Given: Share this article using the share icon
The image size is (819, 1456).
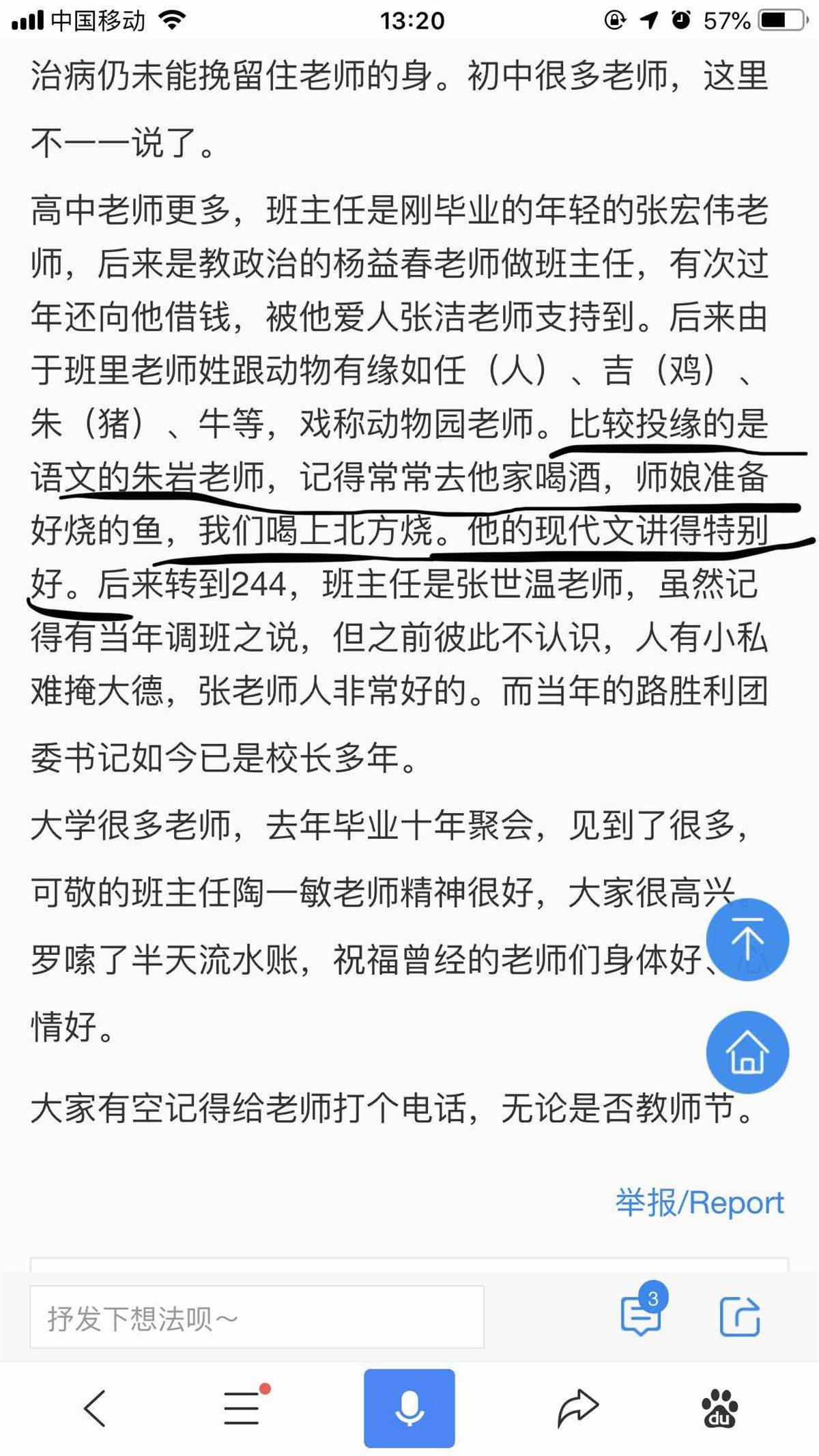Looking at the screenshot, I should [740, 1316].
